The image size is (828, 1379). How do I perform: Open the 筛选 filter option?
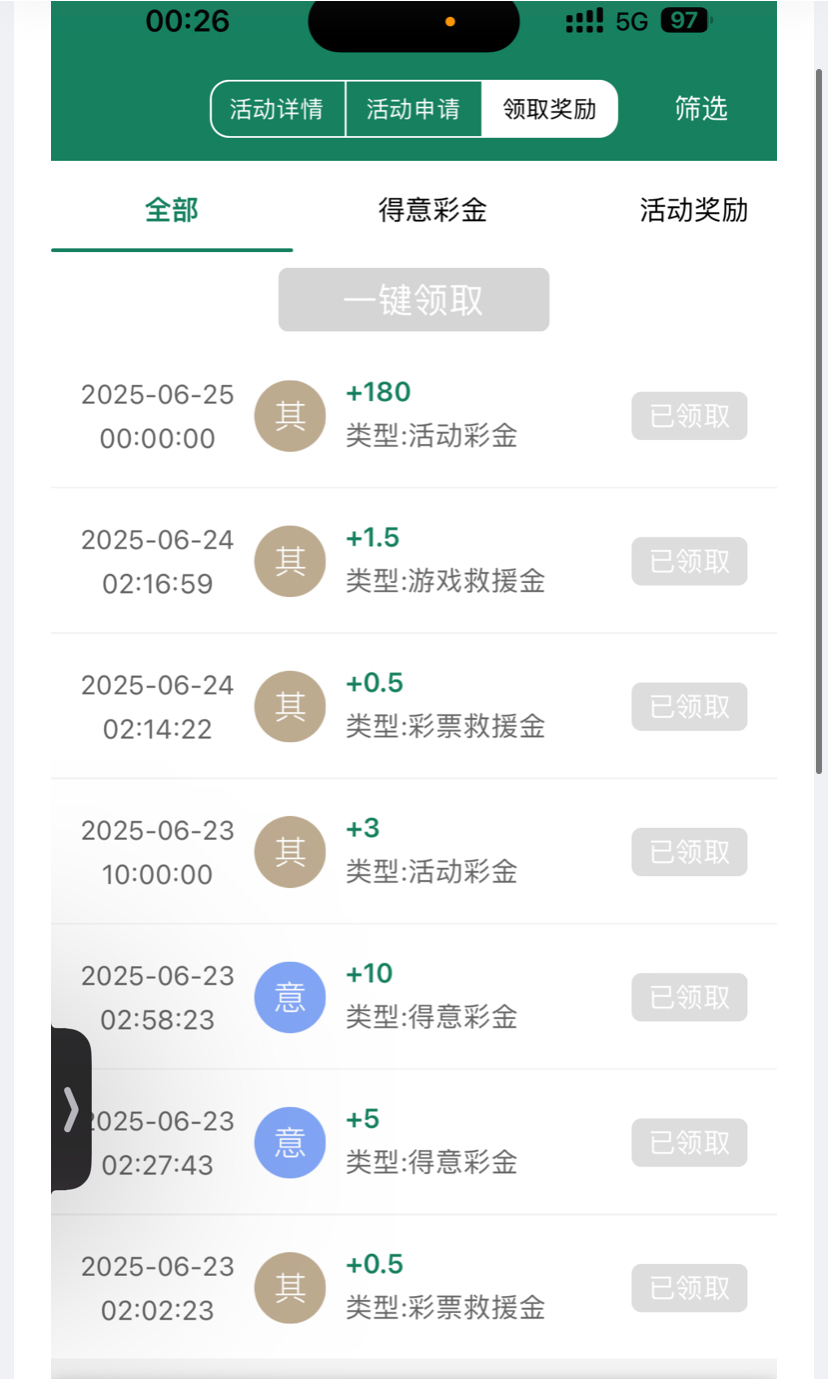tap(701, 109)
